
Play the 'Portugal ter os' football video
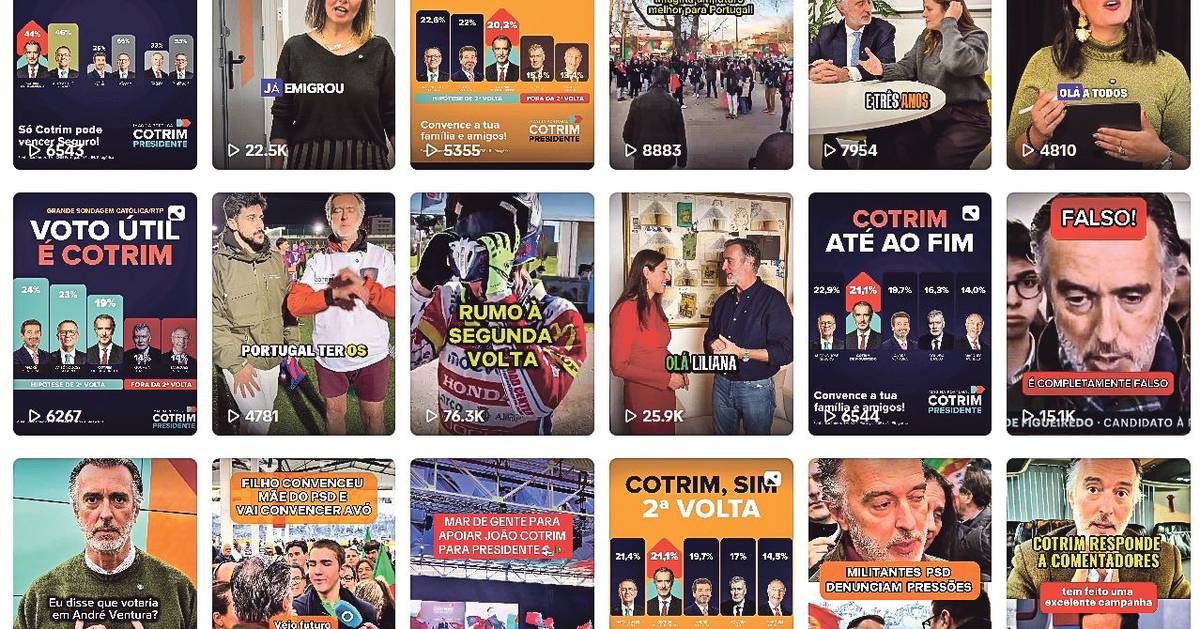(x=303, y=313)
